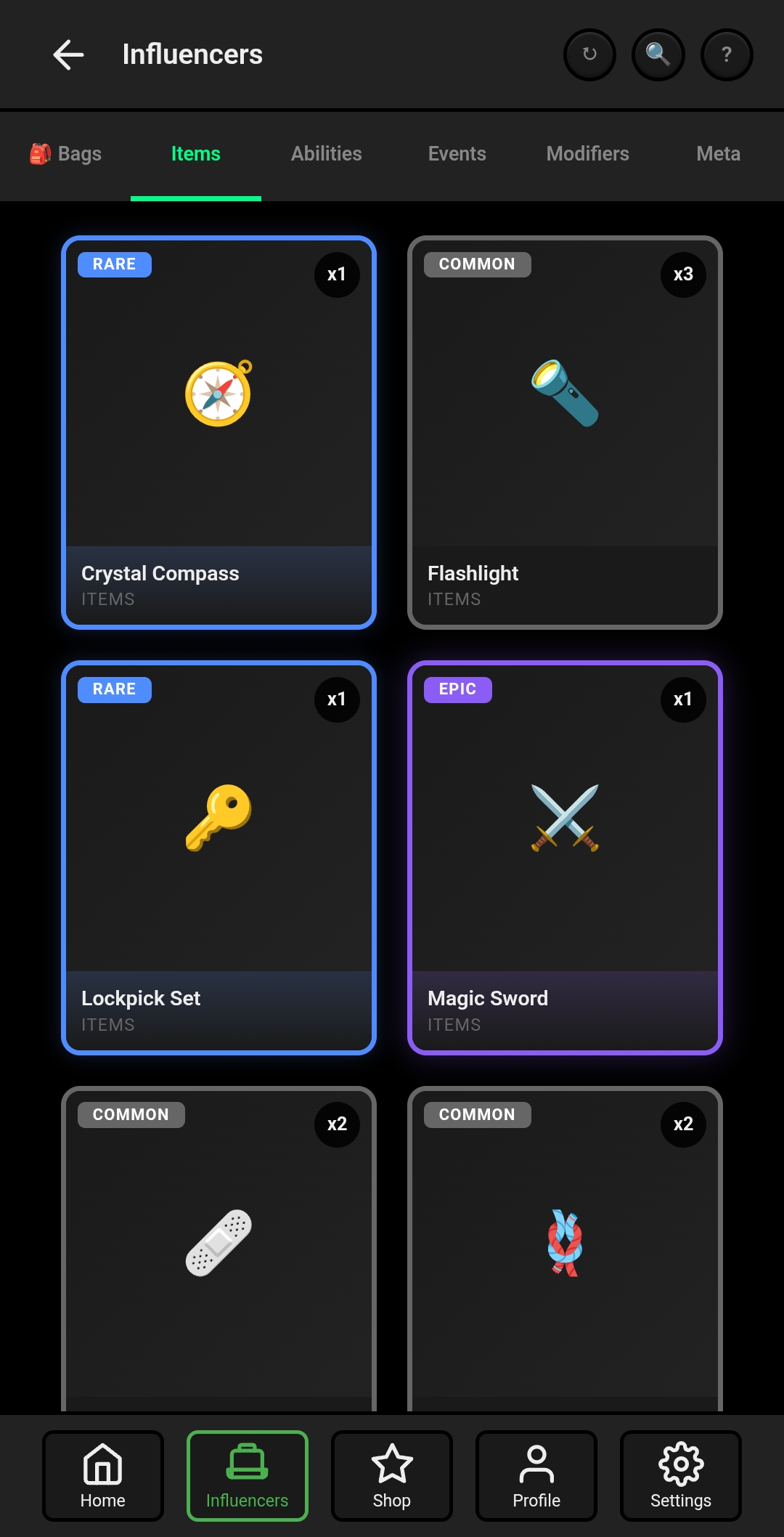This screenshot has height=1537, width=784.
Task: Open the help question mark
Action: pos(726,54)
